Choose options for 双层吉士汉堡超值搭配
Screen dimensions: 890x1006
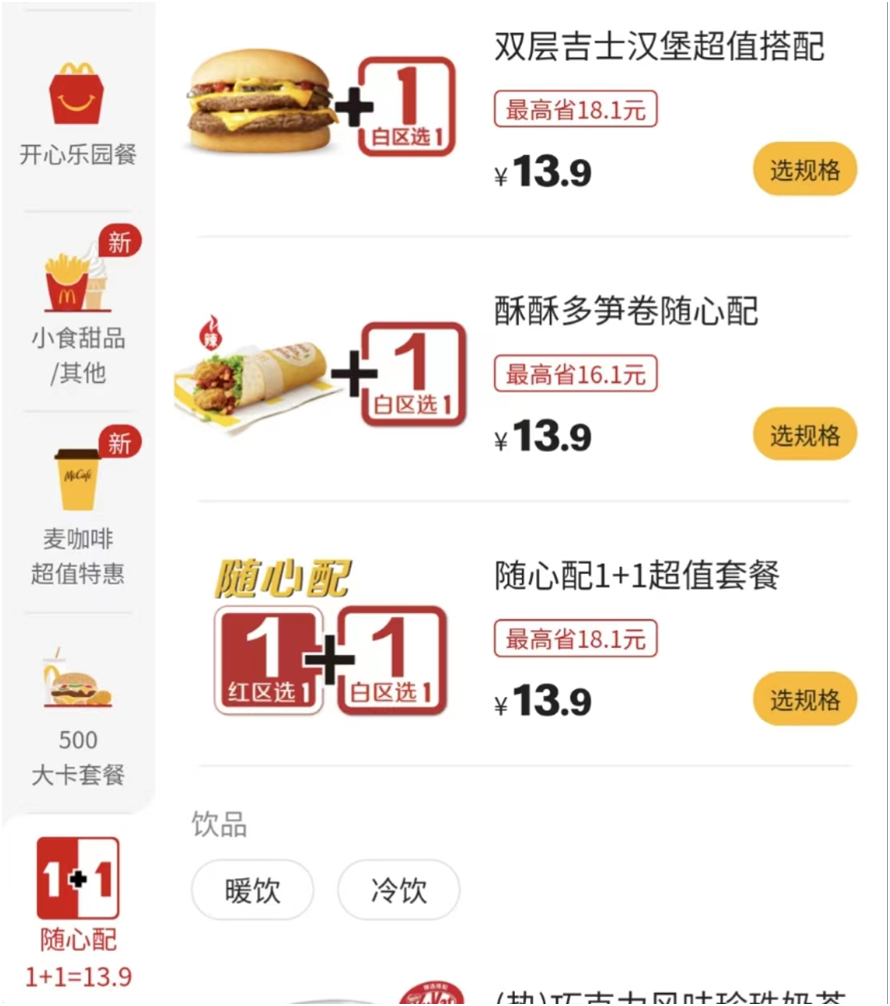click(804, 170)
